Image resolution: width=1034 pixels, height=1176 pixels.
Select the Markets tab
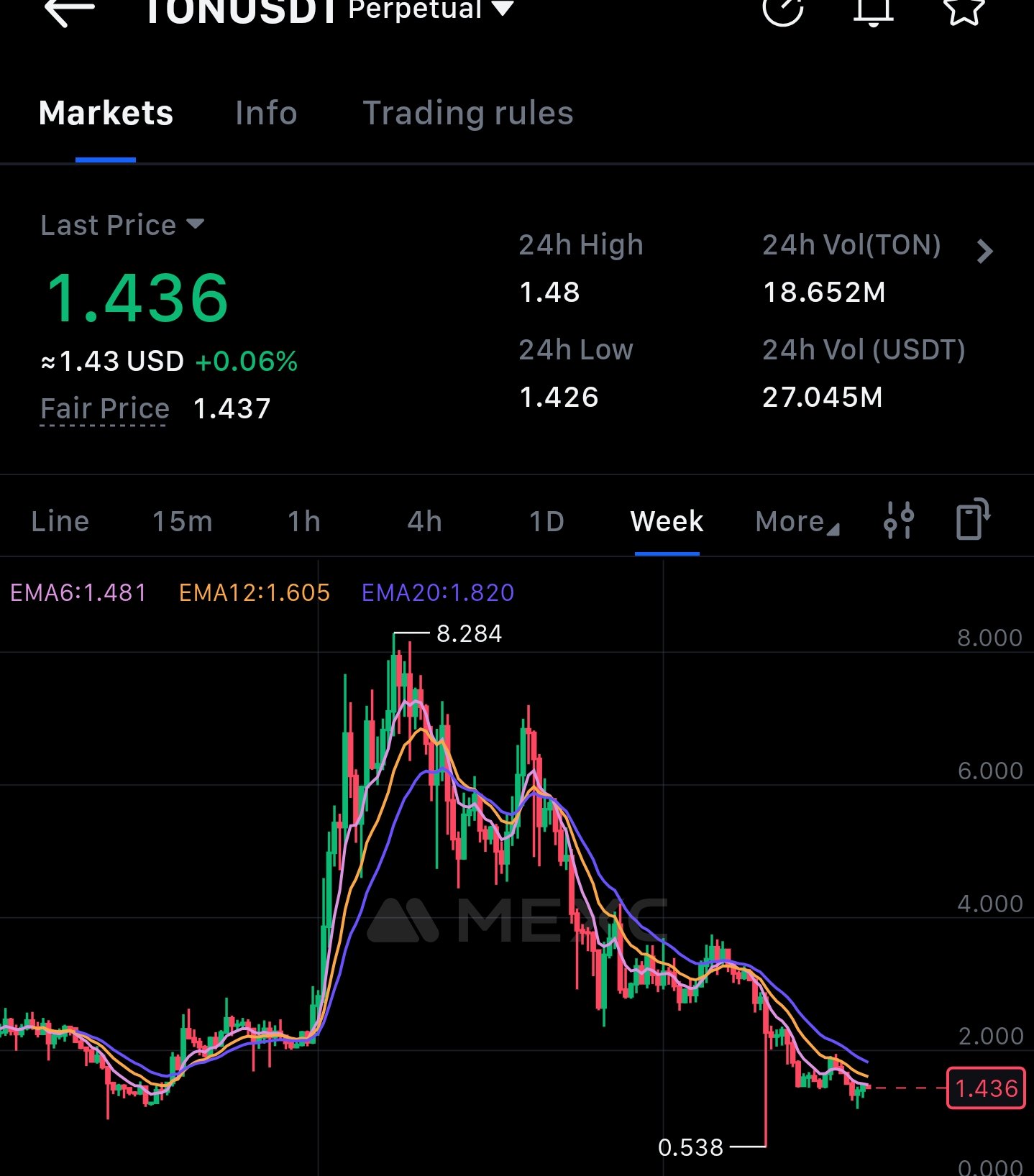106,114
